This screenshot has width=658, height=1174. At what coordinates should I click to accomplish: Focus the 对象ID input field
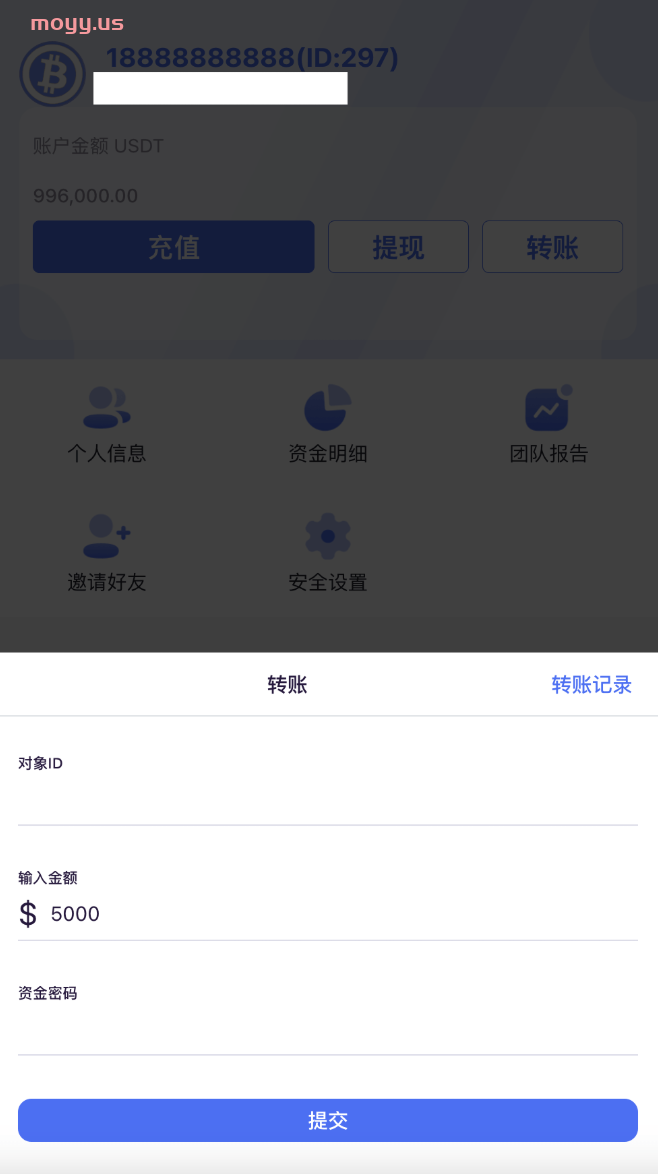click(x=328, y=801)
